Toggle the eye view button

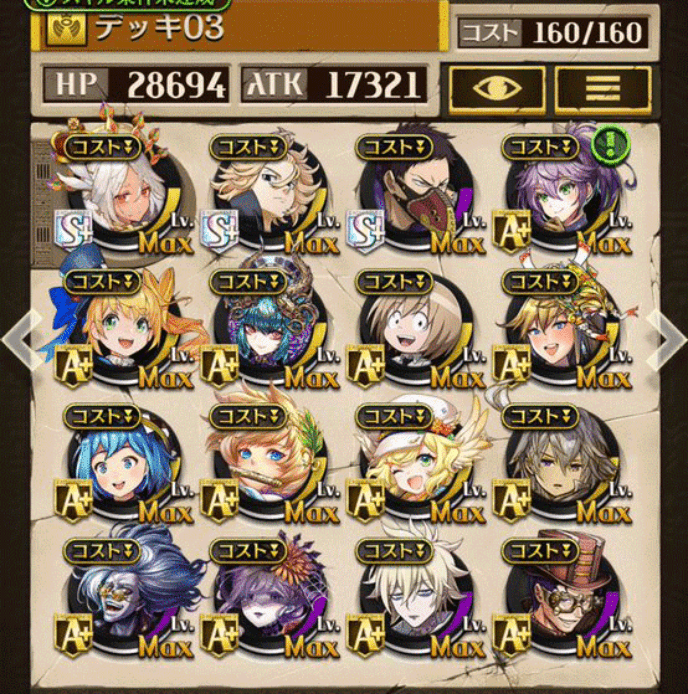(496, 88)
